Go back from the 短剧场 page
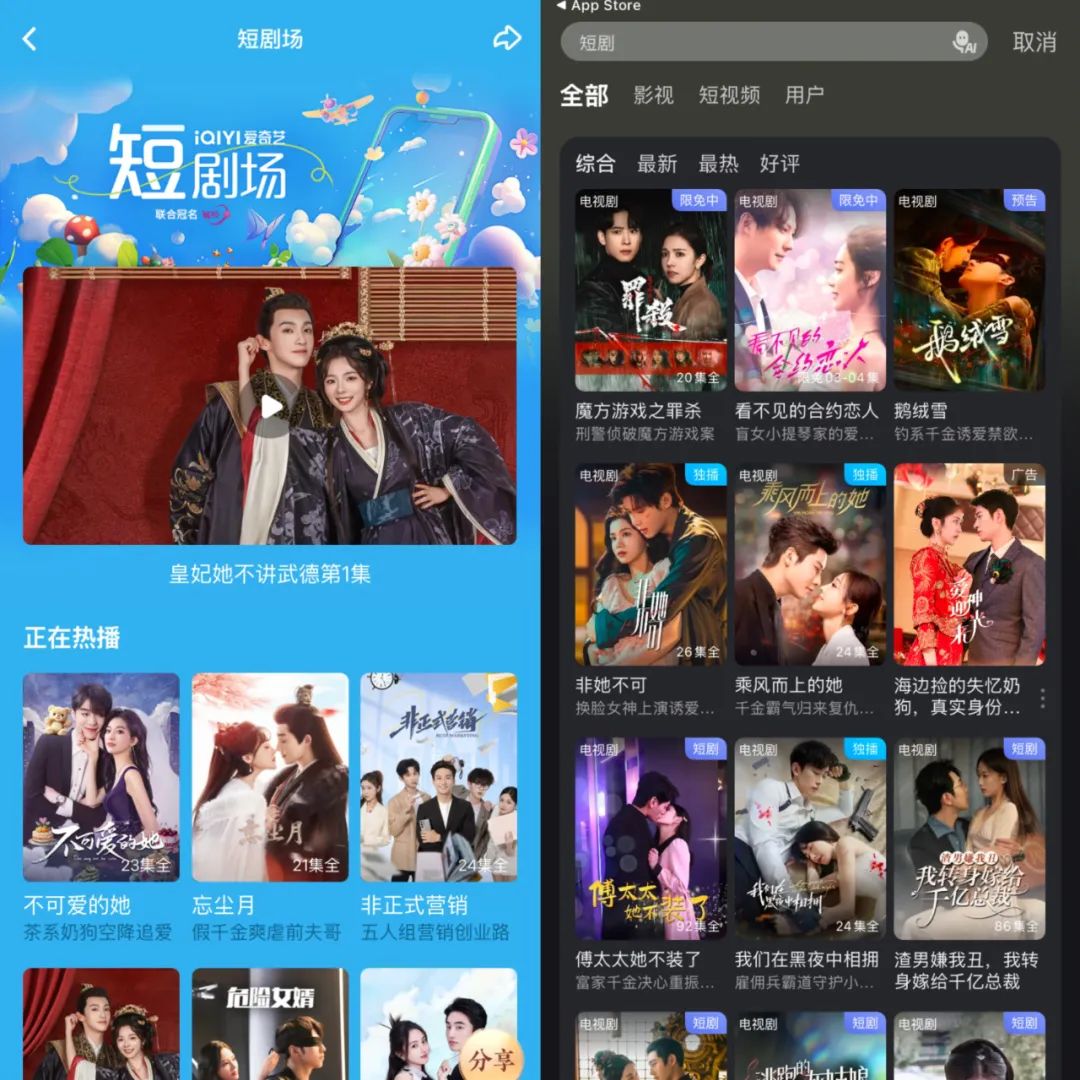Screen dimensions: 1080x1080 pos(30,40)
